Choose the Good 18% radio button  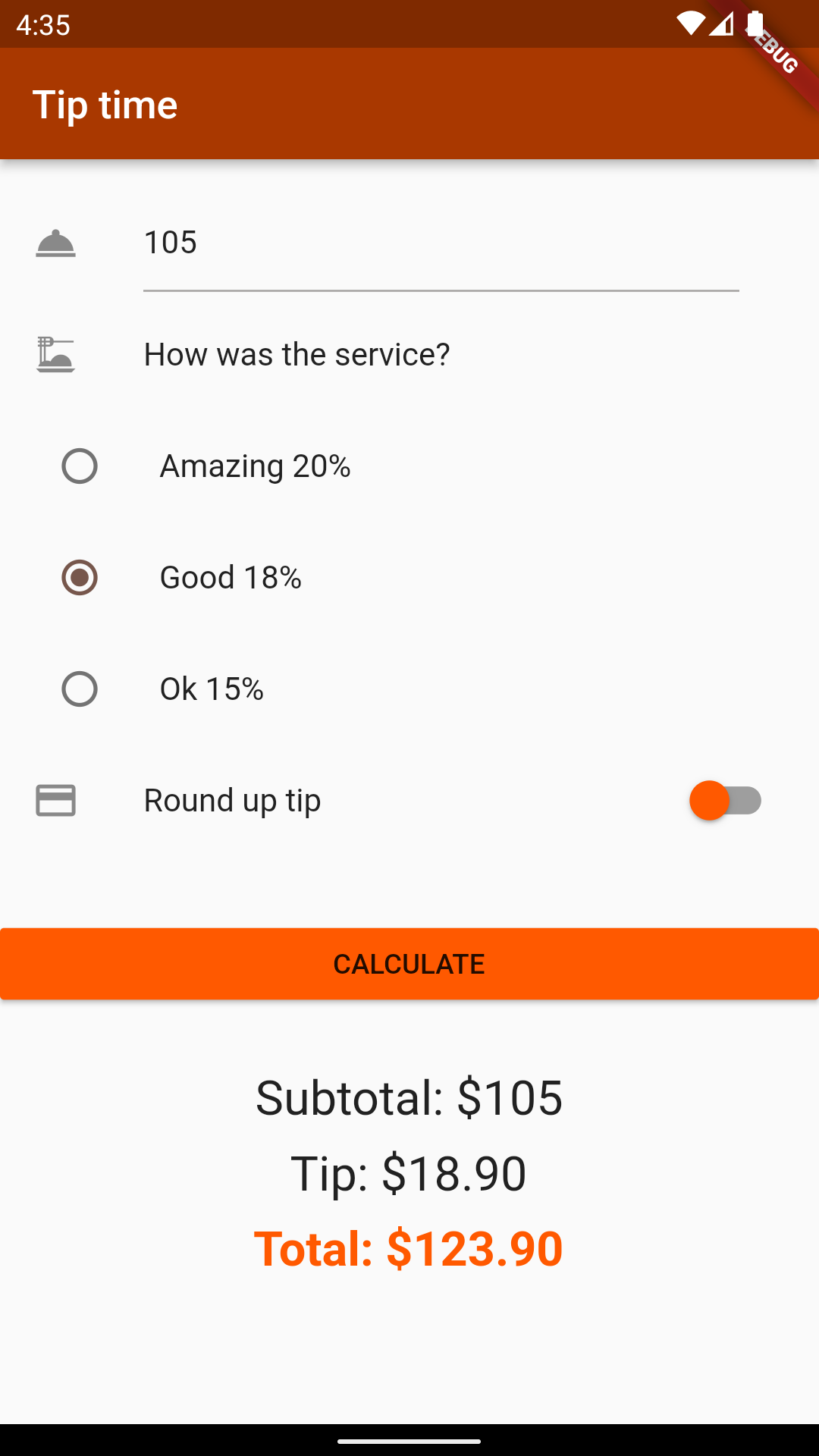coord(79,577)
